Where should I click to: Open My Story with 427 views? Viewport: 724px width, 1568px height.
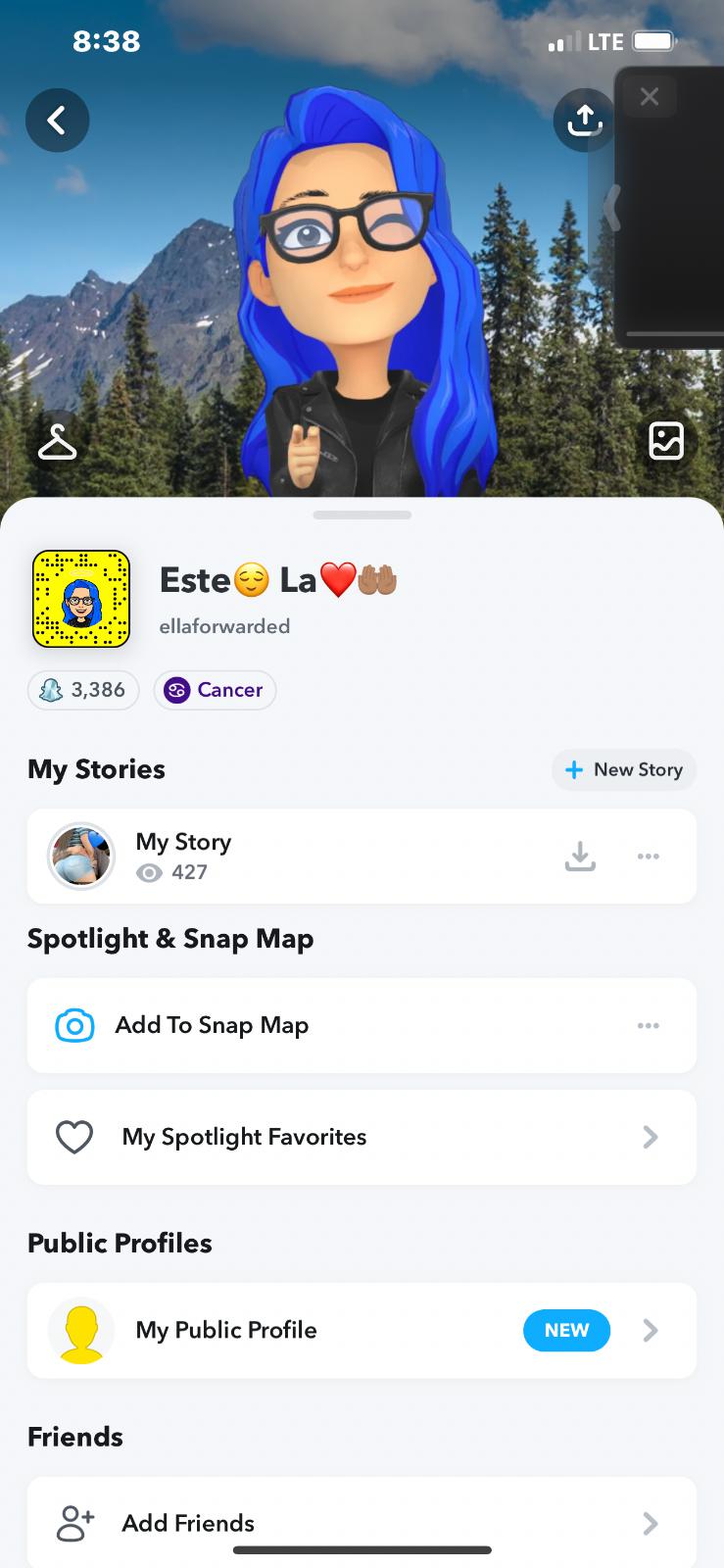pos(183,856)
